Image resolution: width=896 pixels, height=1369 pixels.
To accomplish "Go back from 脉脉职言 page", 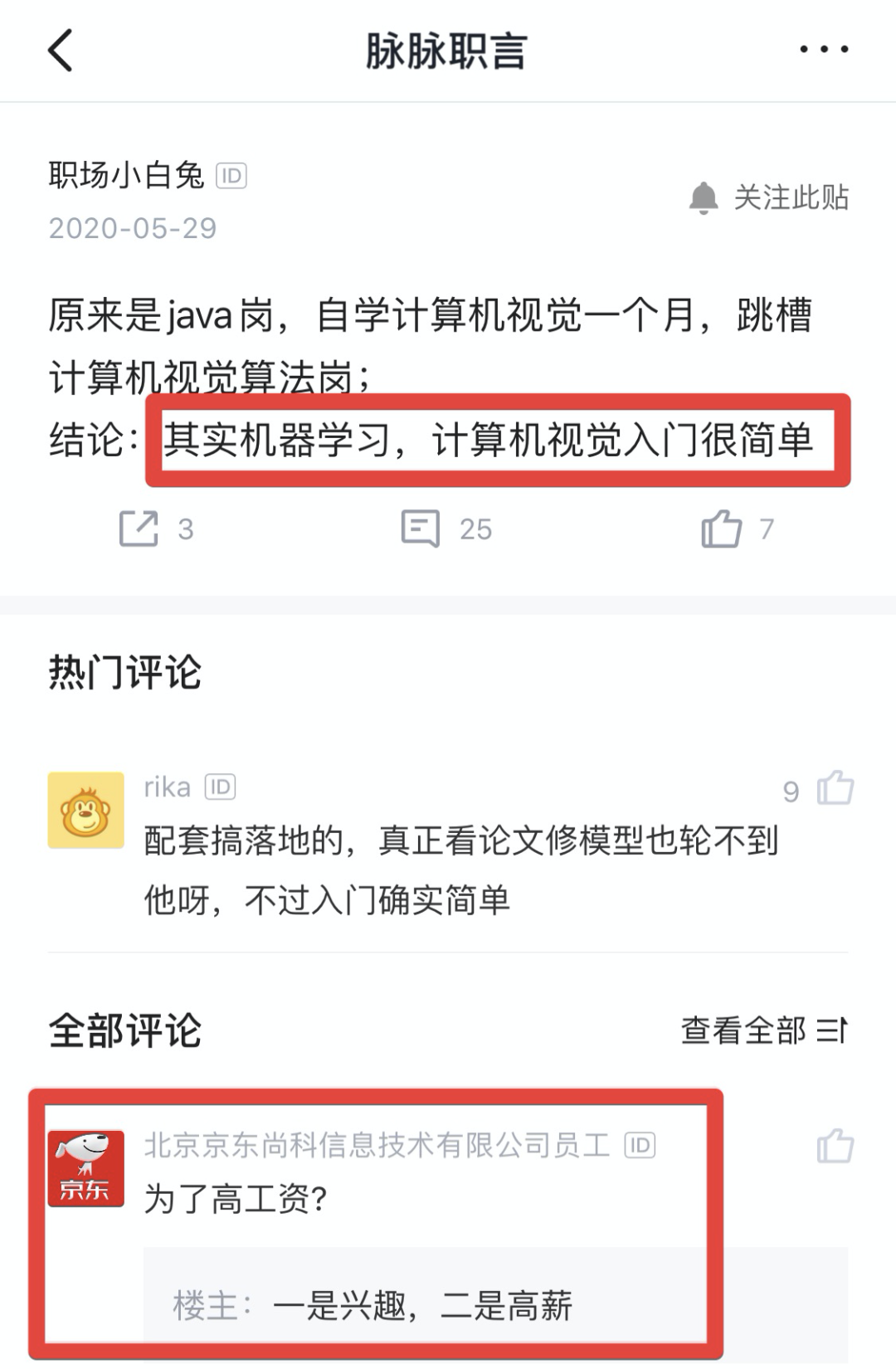I will (x=61, y=51).
